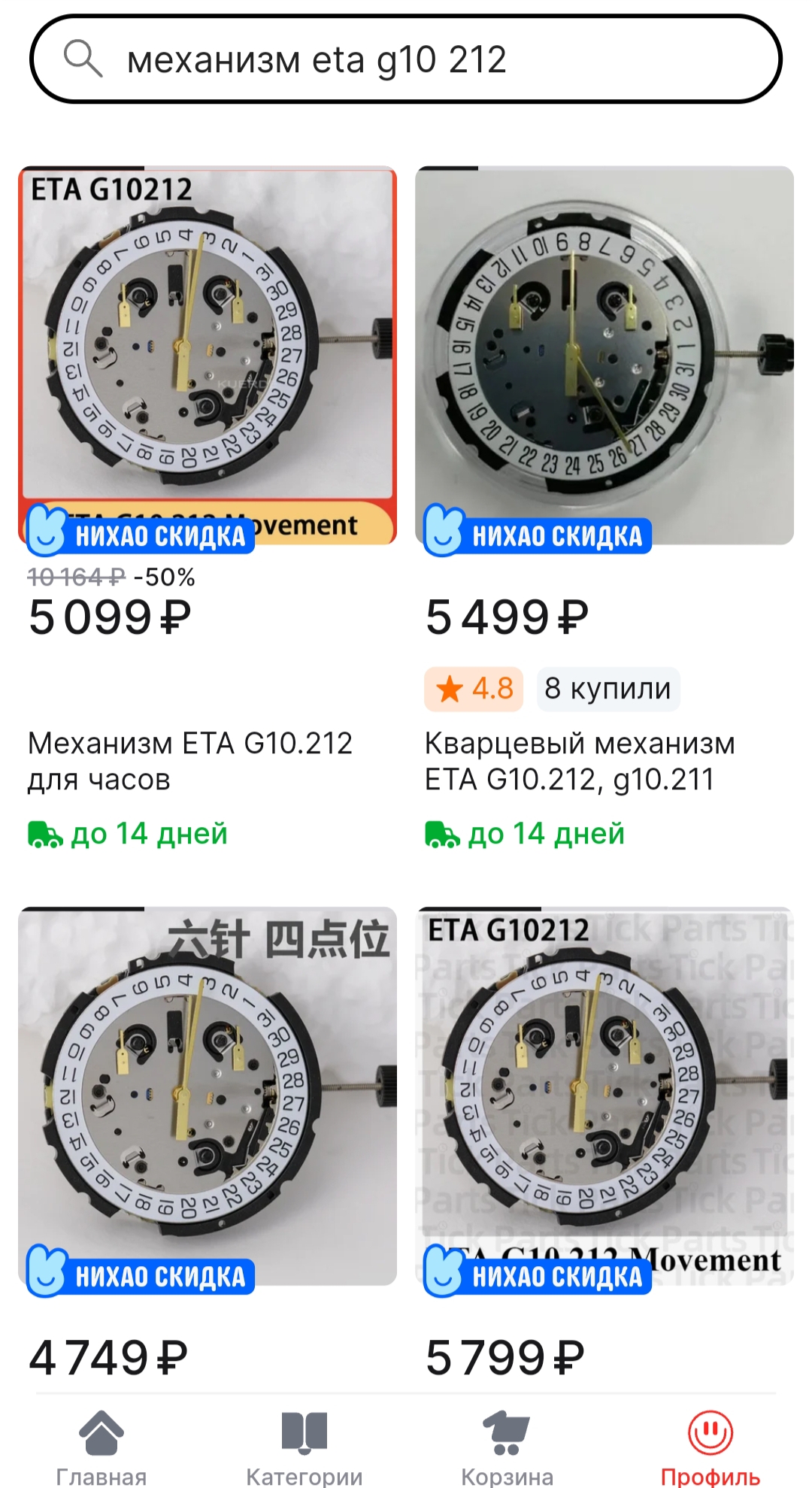
Task: Switch to the Профиль tab
Action: tap(710, 1446)
